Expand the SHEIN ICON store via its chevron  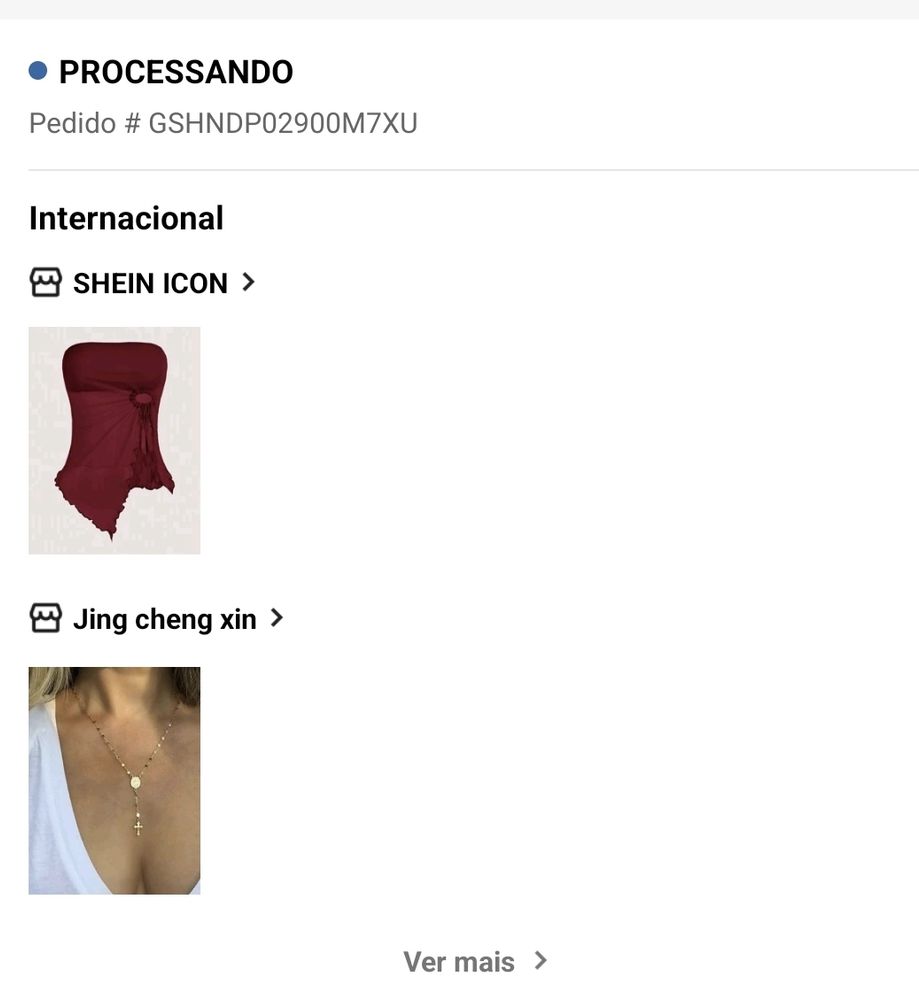pyautogui.click(x=248, y=281)
